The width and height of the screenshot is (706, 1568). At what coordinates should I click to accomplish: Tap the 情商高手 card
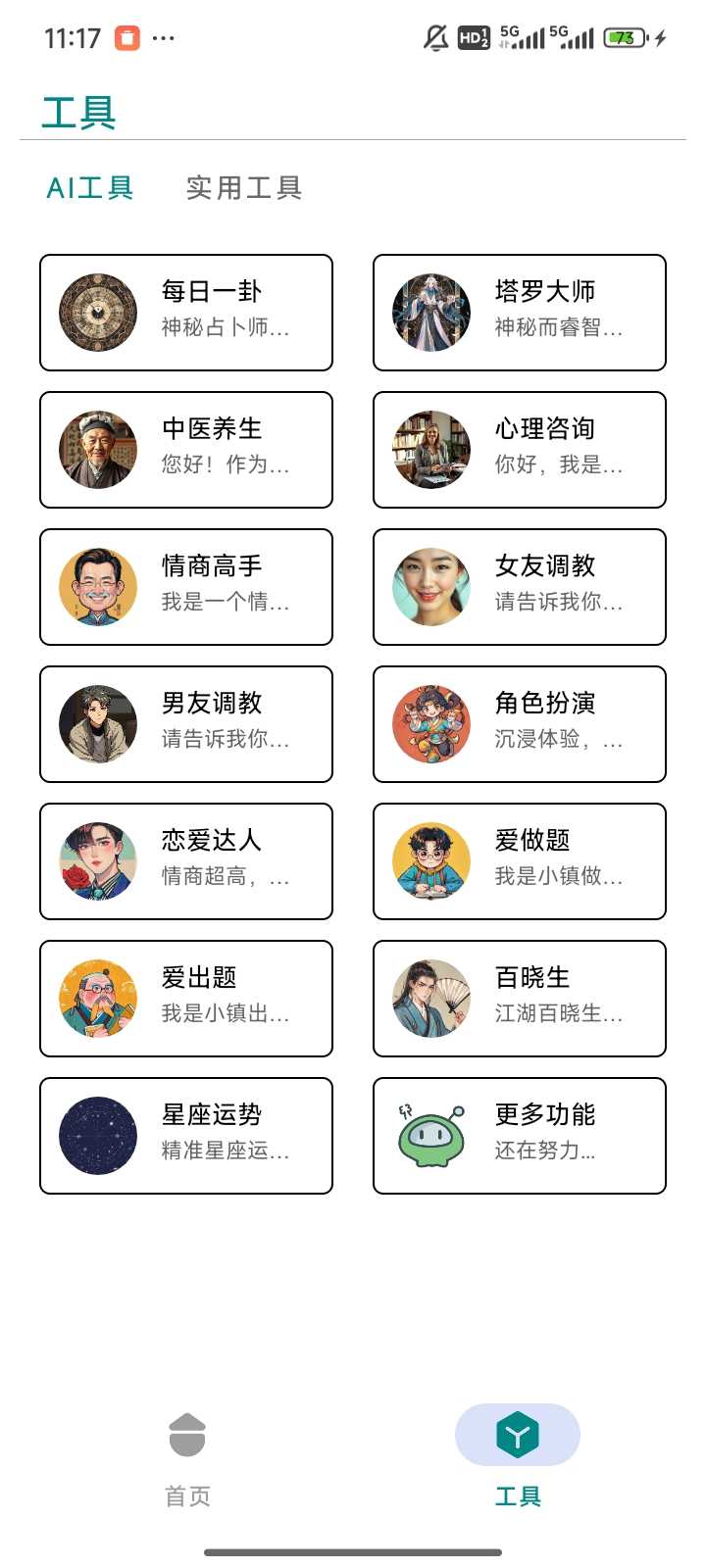(x=186, y=587)
